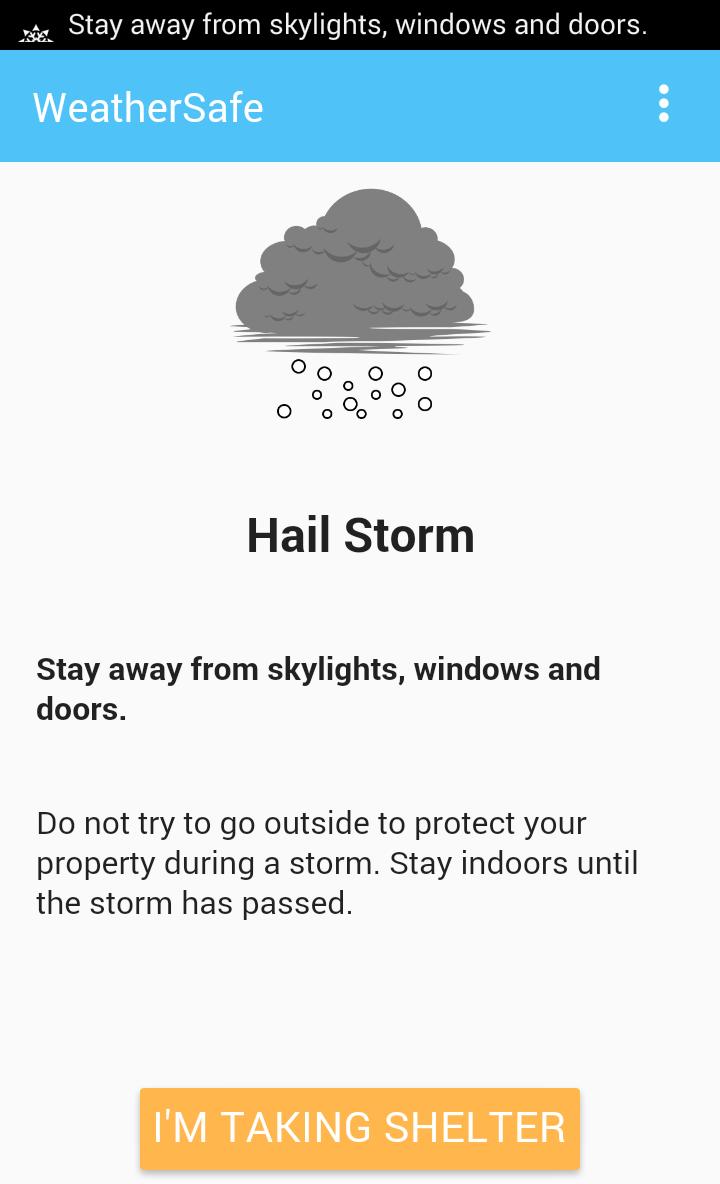Tap the WeatherSafe title in the app bar
The image size is (720, 1184).
147,107
